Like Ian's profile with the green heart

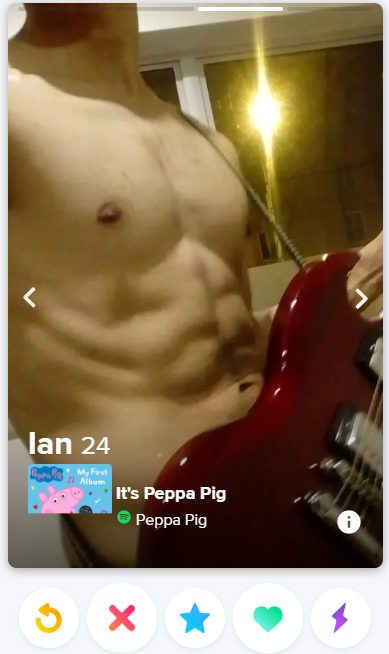(268, 618)
